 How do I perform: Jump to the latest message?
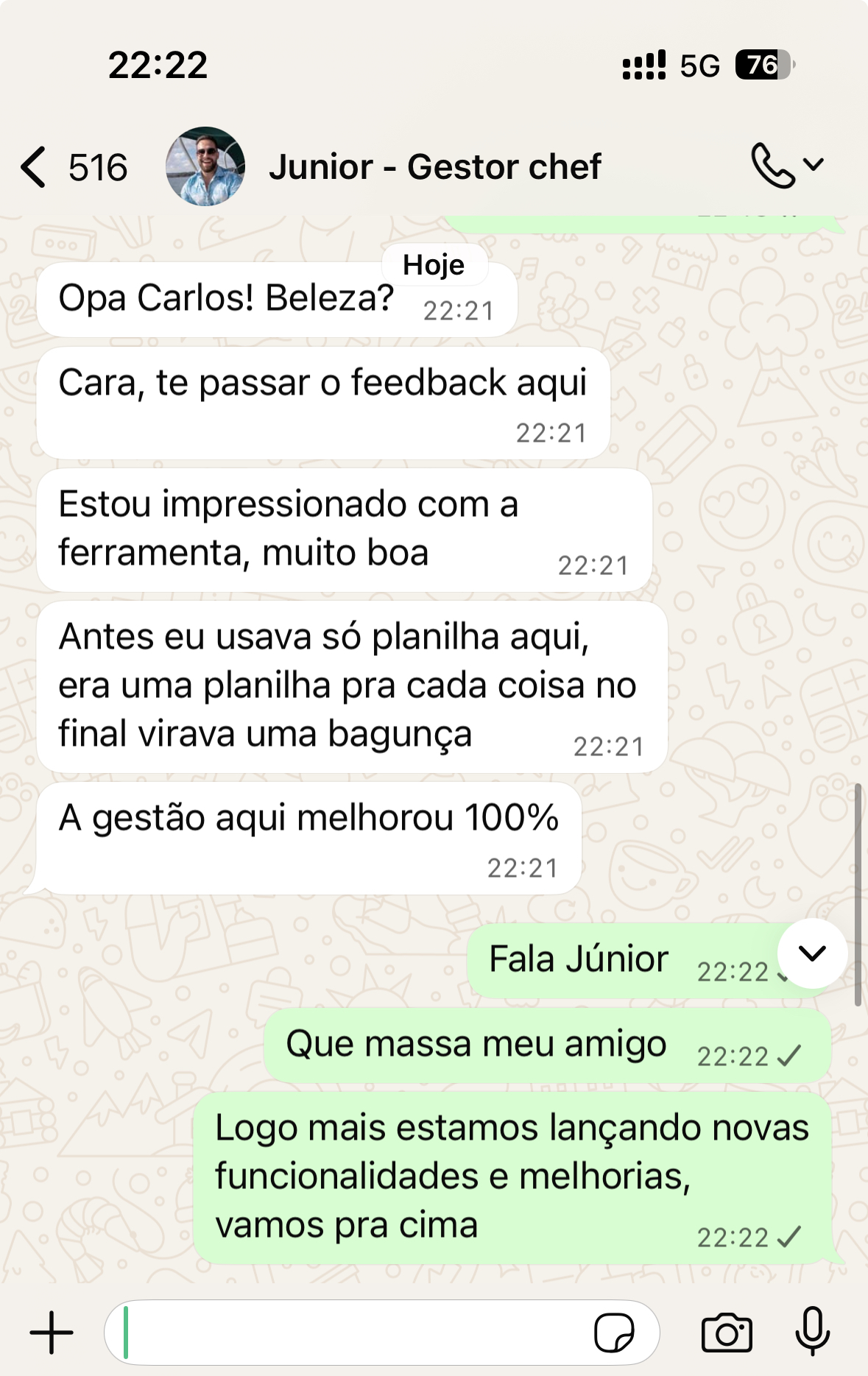(812, 953)
